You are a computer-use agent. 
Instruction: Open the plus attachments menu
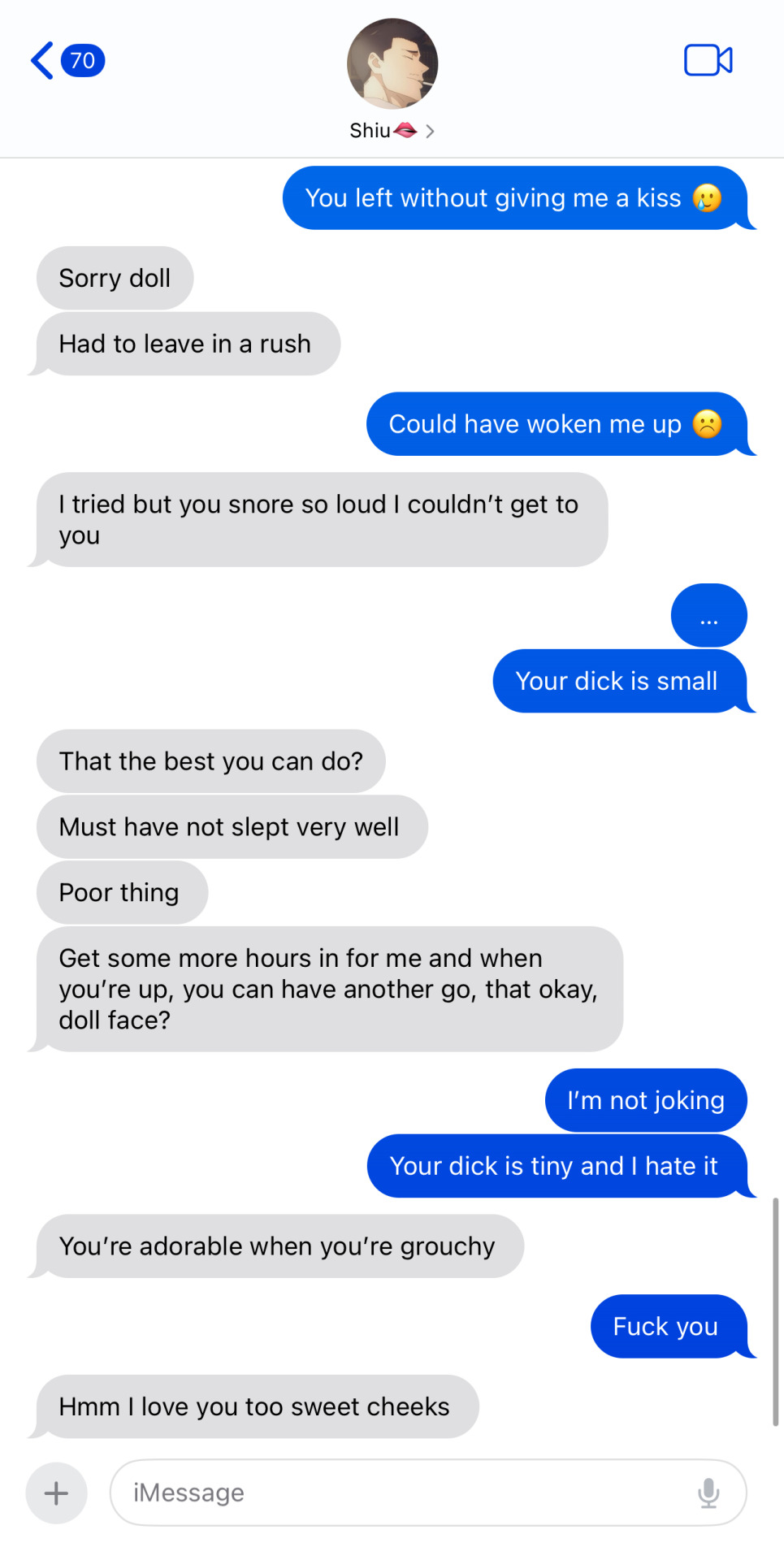pyautogui.click(x=56, y=1493)
